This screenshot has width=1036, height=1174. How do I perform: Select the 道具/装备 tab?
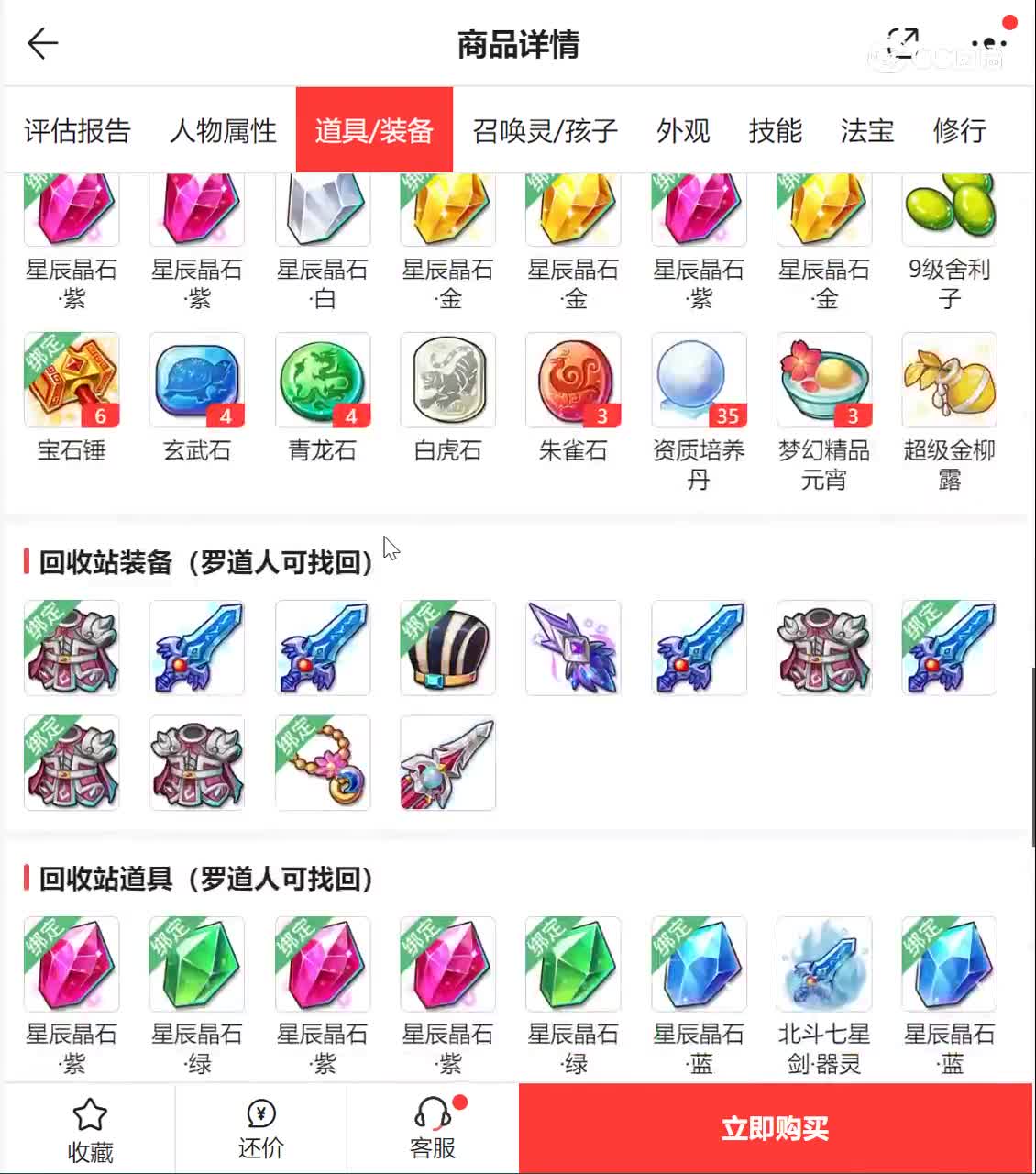pyautogui.click(x=374, y=130)
